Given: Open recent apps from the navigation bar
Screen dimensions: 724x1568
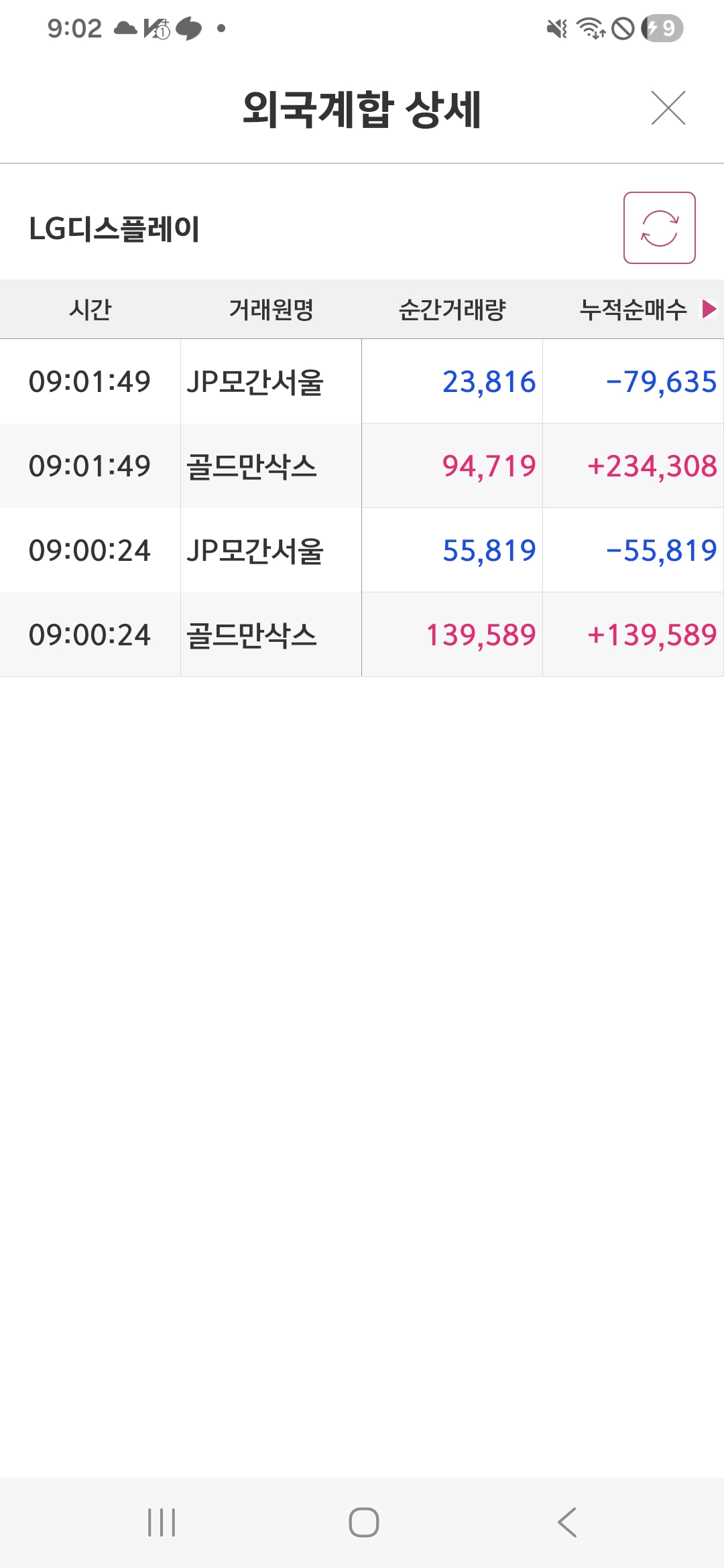Looking at the screenshot, I should (162, 1522).
